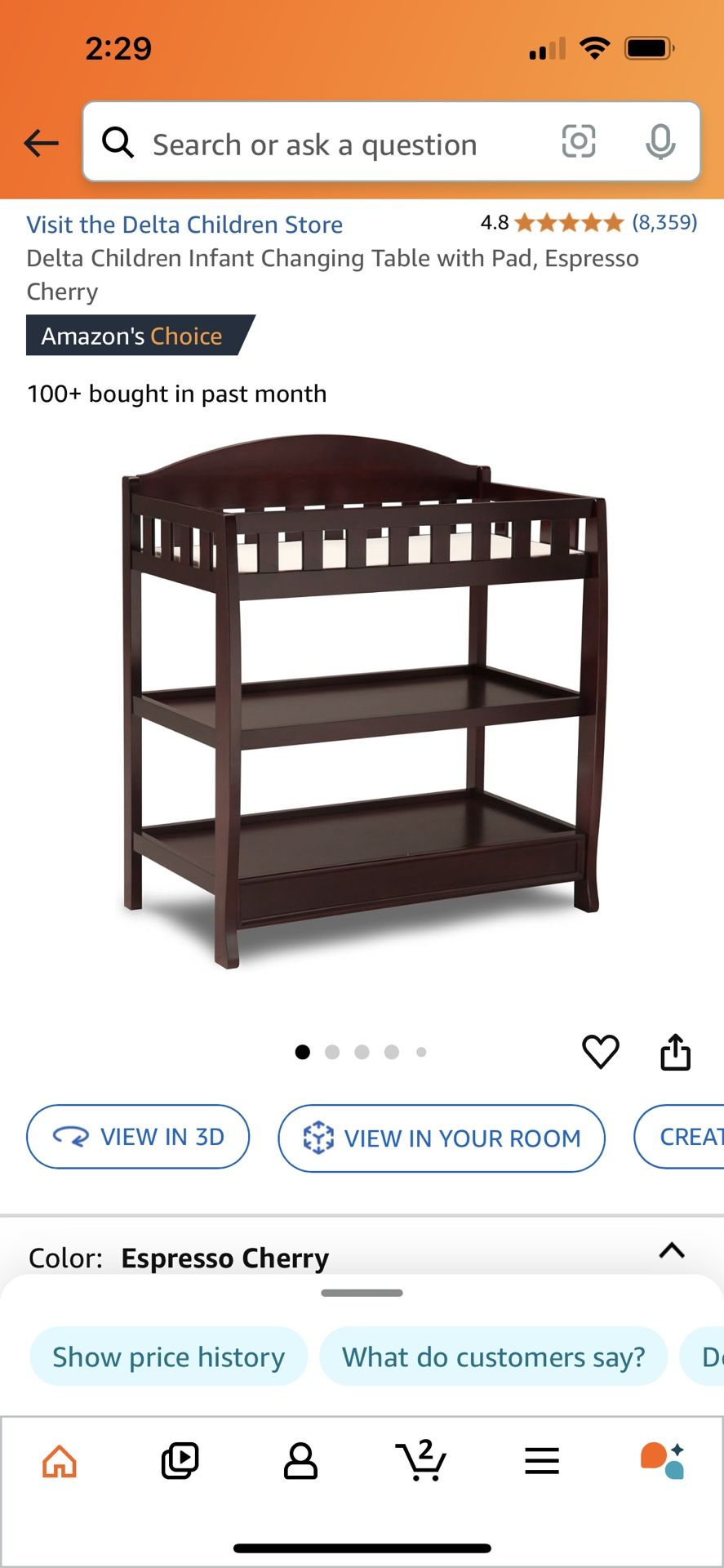This screenshot has height=1568, width=724.
Task: Add item to wish list via heart icon
Action: click(x=601, y=1051)
